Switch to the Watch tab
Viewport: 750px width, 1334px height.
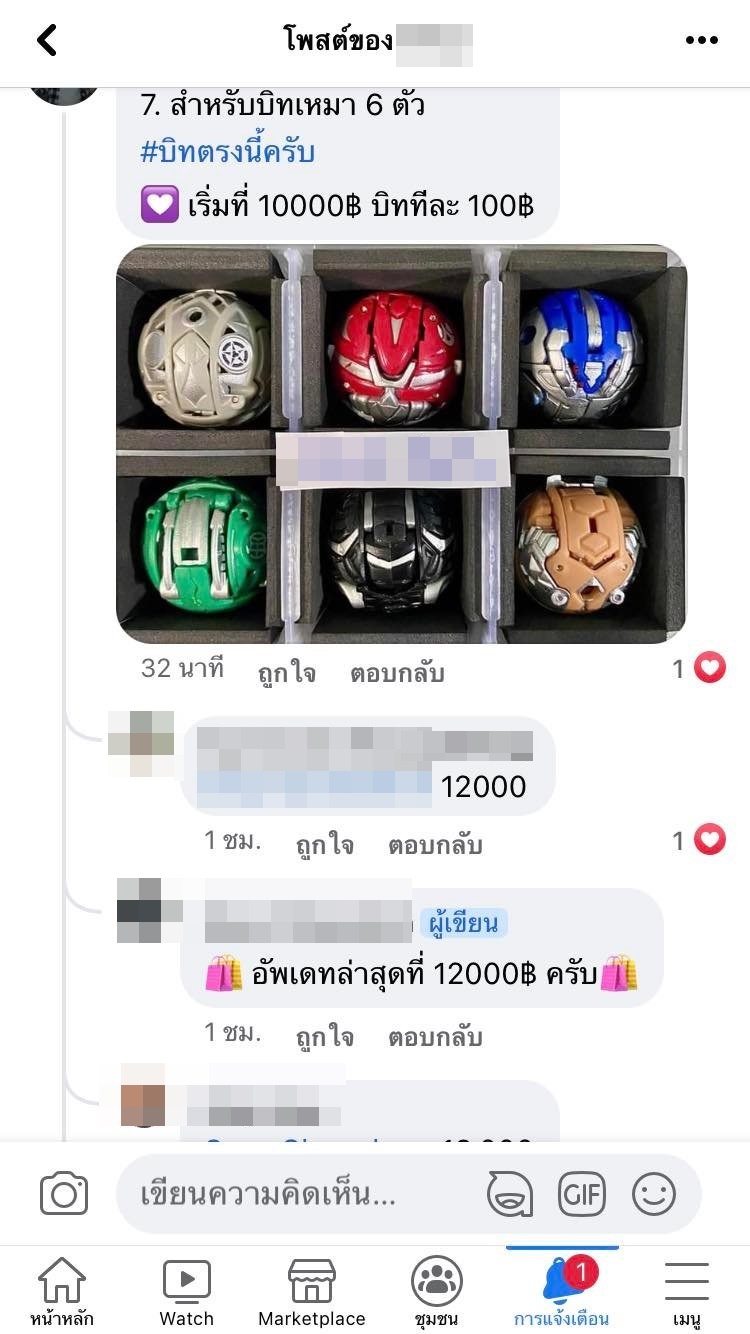[187, 1291]
